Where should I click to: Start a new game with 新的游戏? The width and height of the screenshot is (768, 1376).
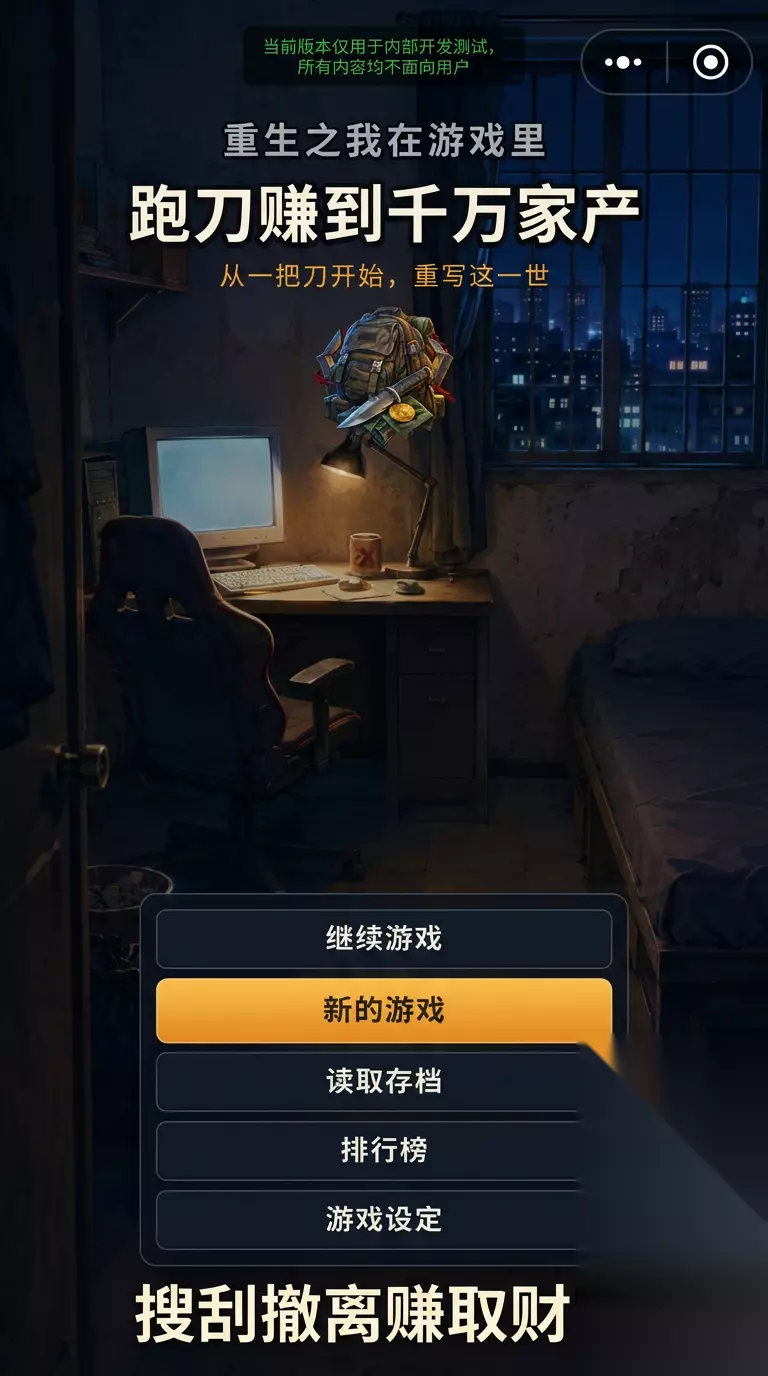tap(384, 1010)
